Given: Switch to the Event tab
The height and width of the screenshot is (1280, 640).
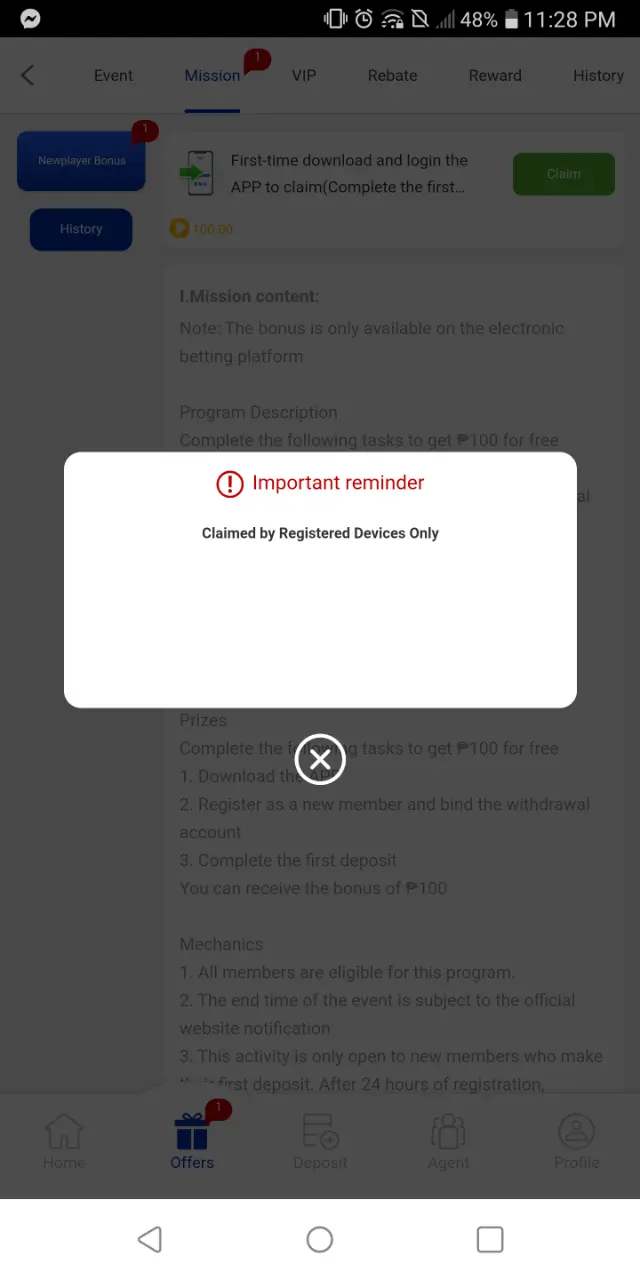Looking at the screenshot, I should pos(113,75).
